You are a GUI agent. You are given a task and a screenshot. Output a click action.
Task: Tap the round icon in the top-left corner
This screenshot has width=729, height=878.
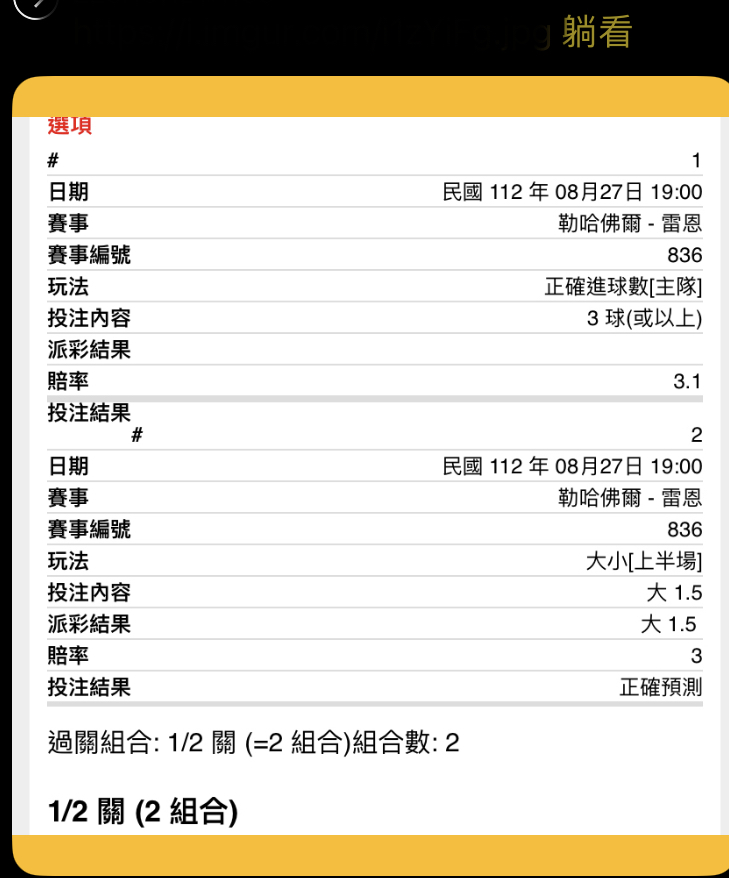pos(36,5)
